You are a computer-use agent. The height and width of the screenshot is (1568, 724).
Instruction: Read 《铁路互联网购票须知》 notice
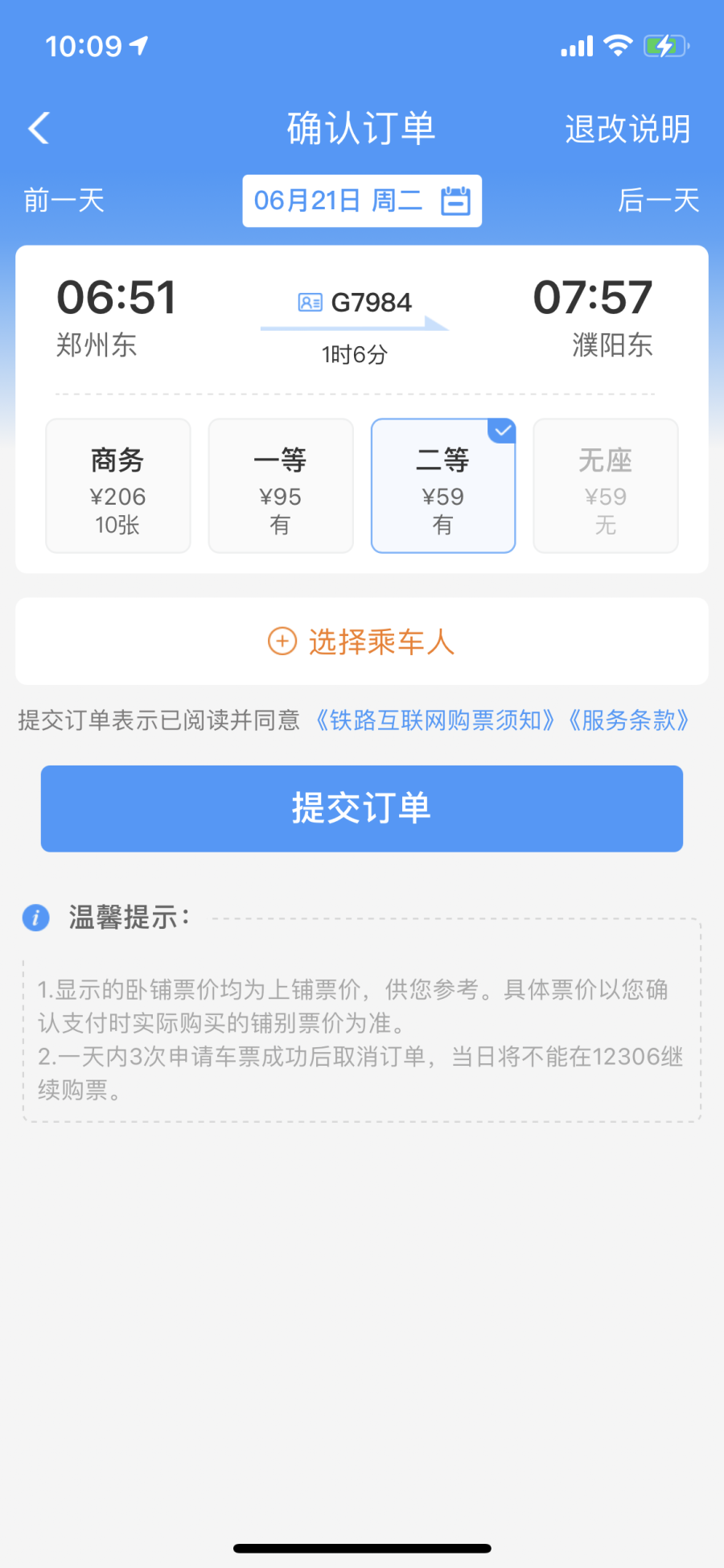click(x=434, y=720)
